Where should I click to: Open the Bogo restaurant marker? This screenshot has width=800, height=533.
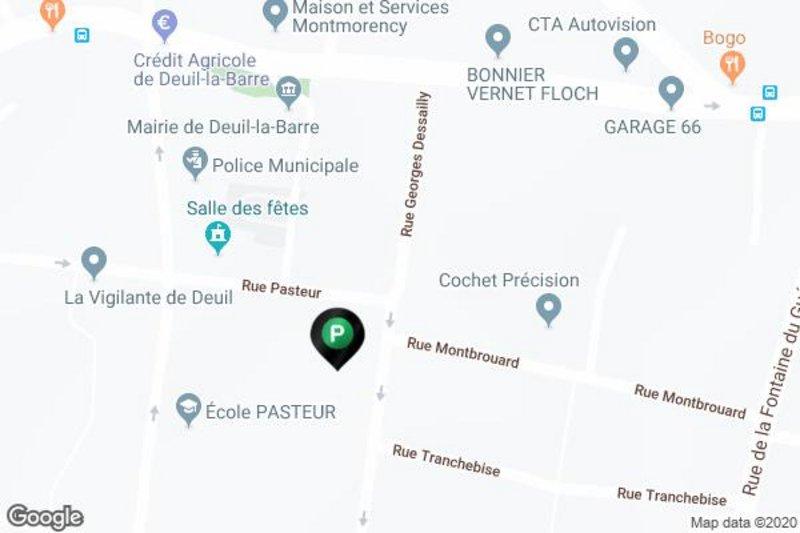pos(733,65)
